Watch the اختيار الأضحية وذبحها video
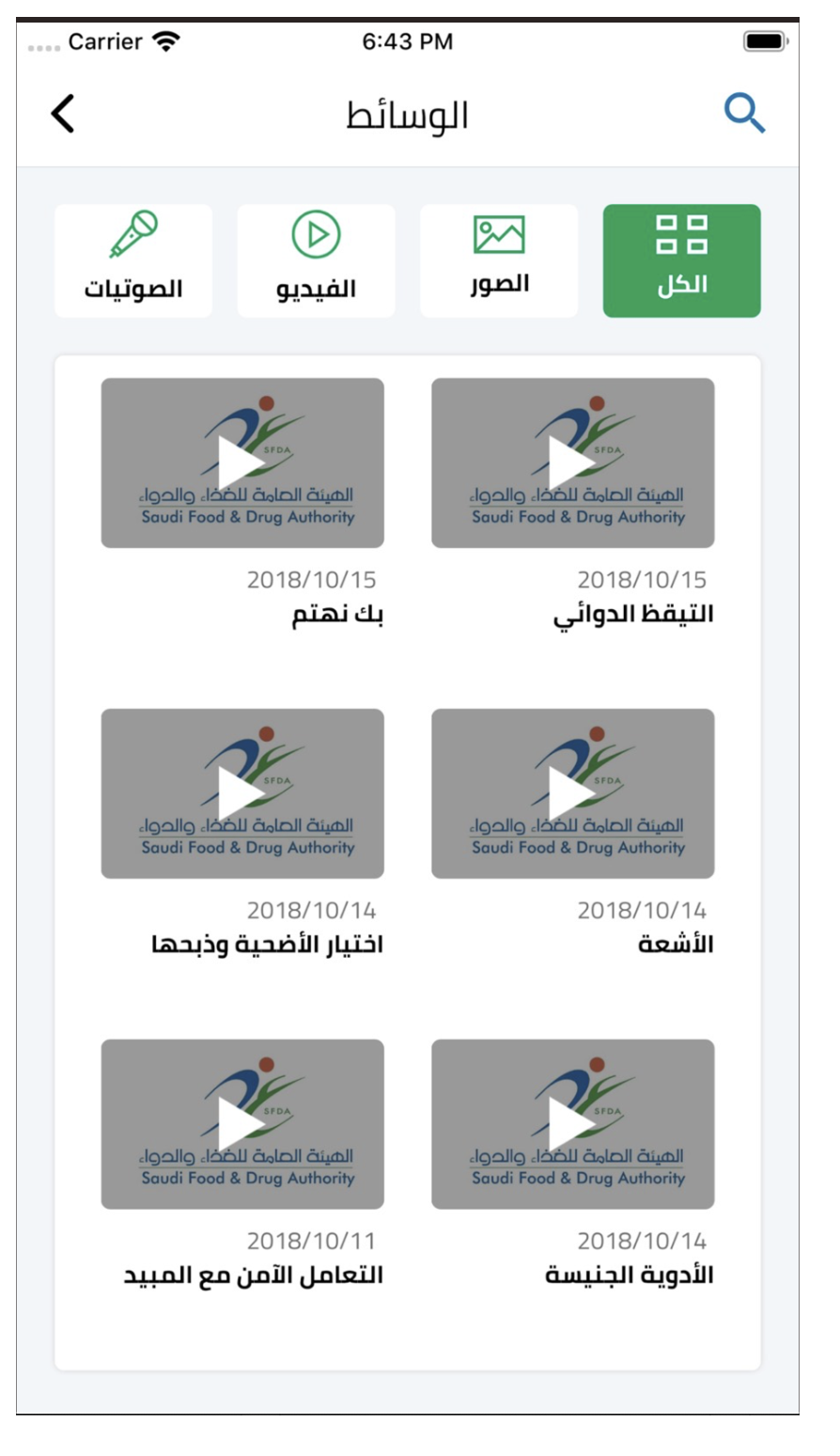The height and width of the screenshot is (1456, 840). [242, 793]
